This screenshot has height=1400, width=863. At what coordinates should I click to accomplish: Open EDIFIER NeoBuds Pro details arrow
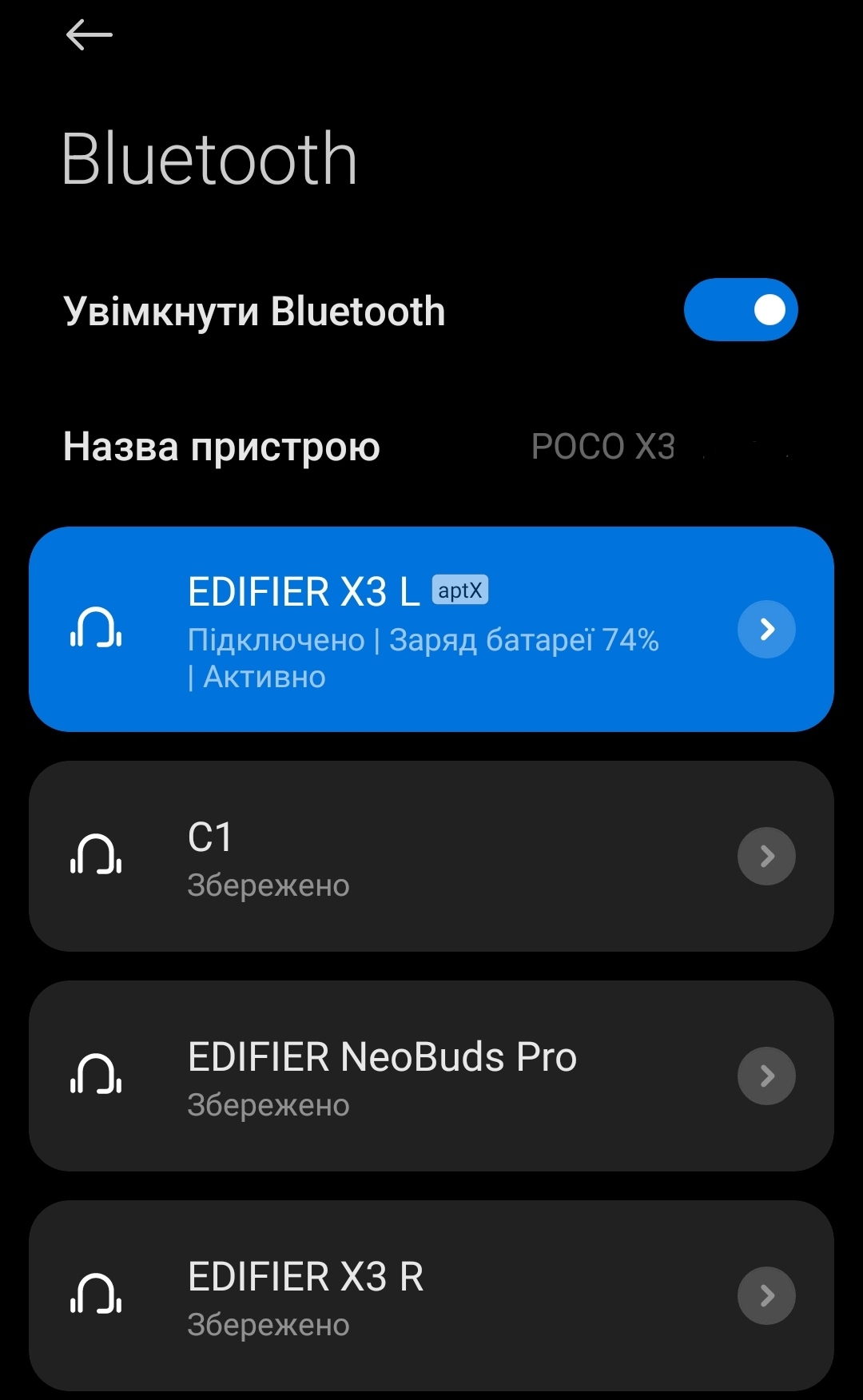766,1076
